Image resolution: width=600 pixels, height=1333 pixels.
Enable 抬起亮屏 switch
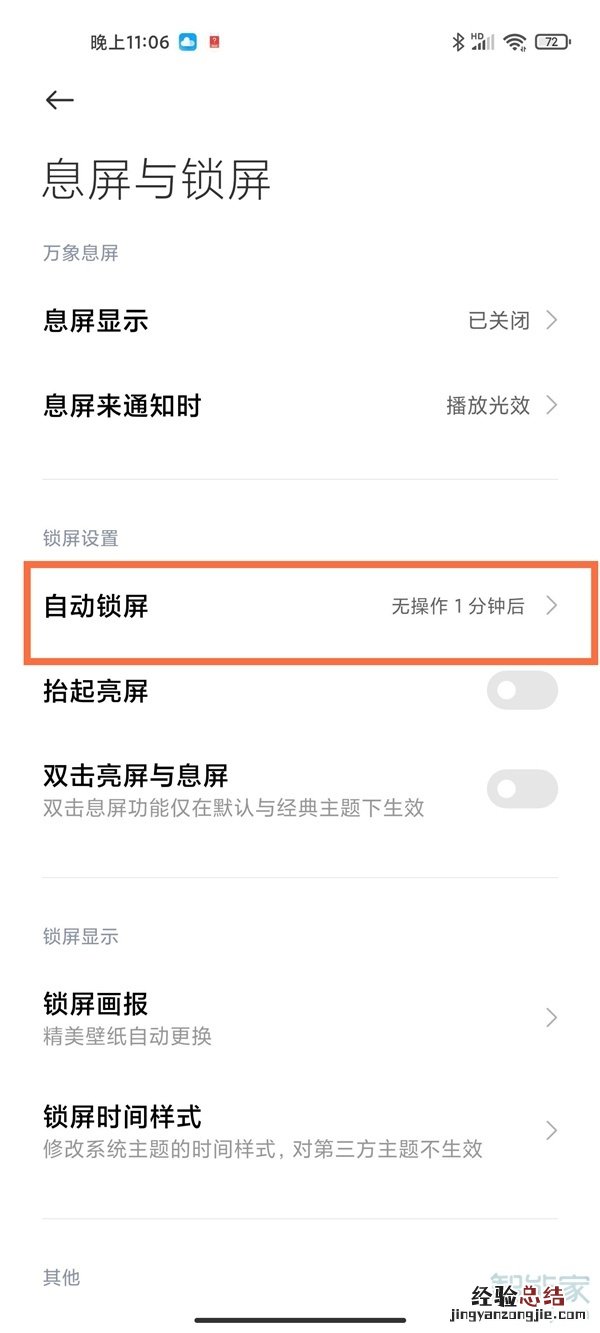[521, 691]
